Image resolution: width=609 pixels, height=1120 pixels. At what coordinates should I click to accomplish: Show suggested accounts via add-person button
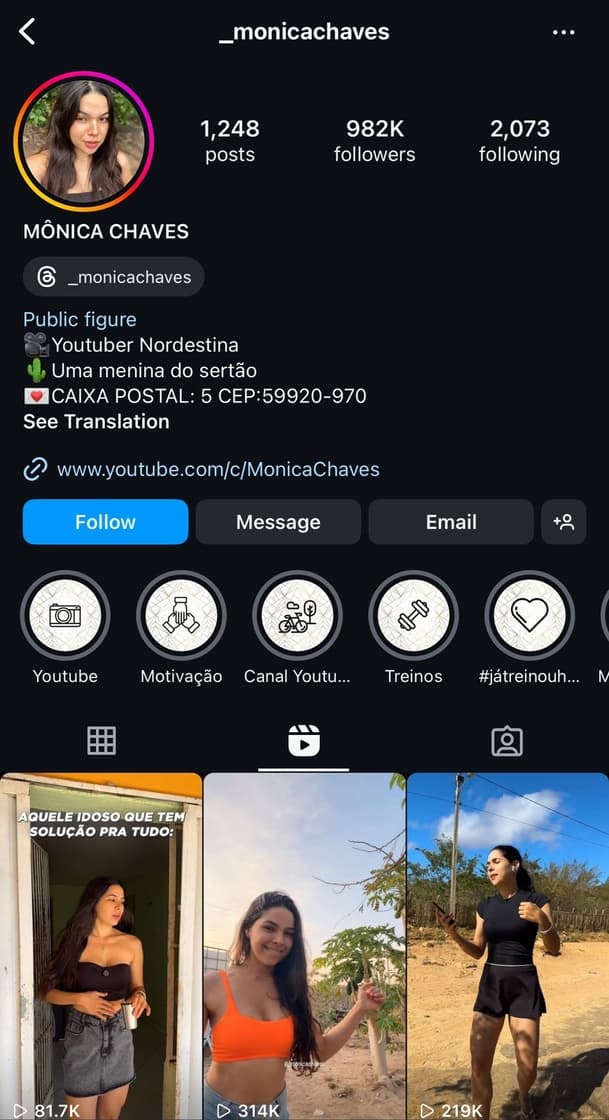point(563,522)
